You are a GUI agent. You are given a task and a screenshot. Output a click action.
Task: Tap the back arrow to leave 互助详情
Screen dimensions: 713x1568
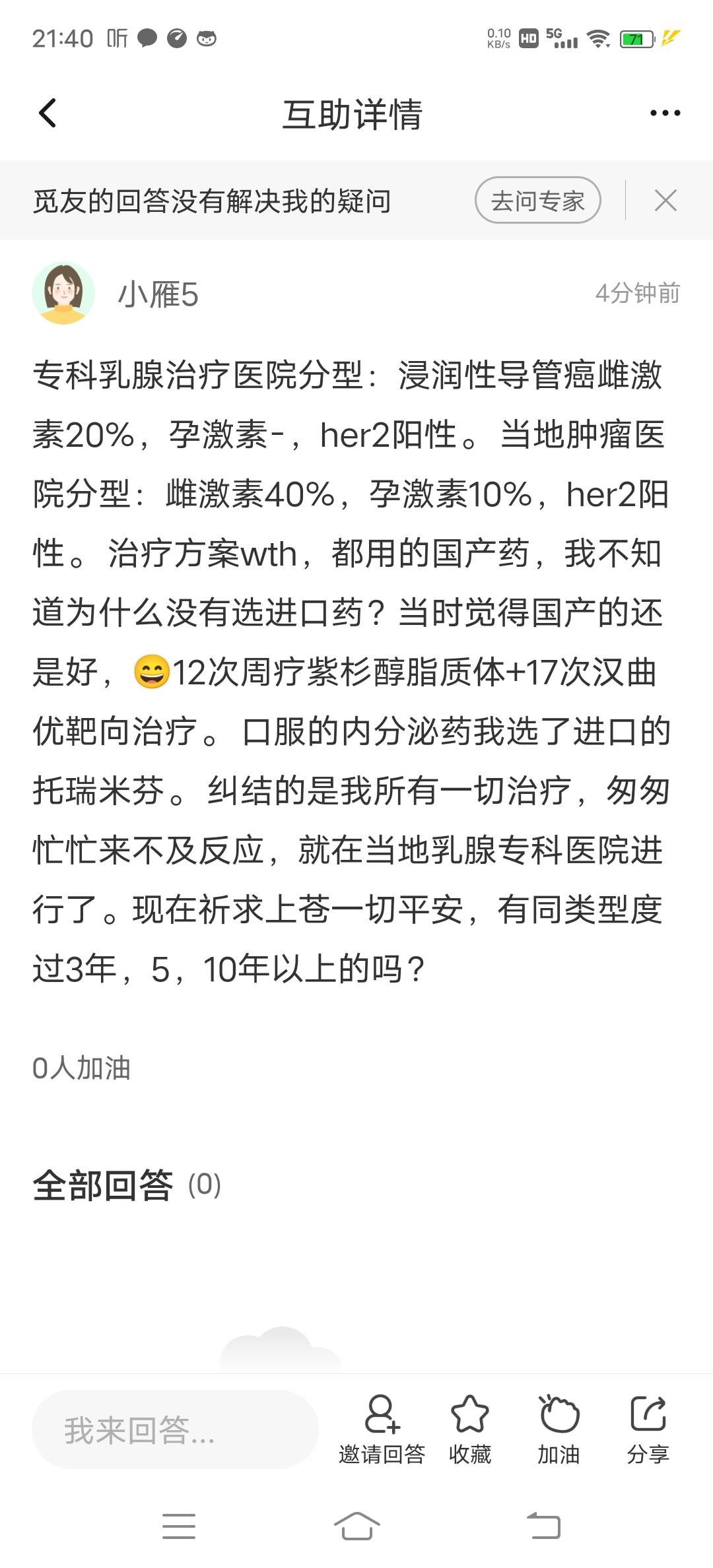[46, 114]
